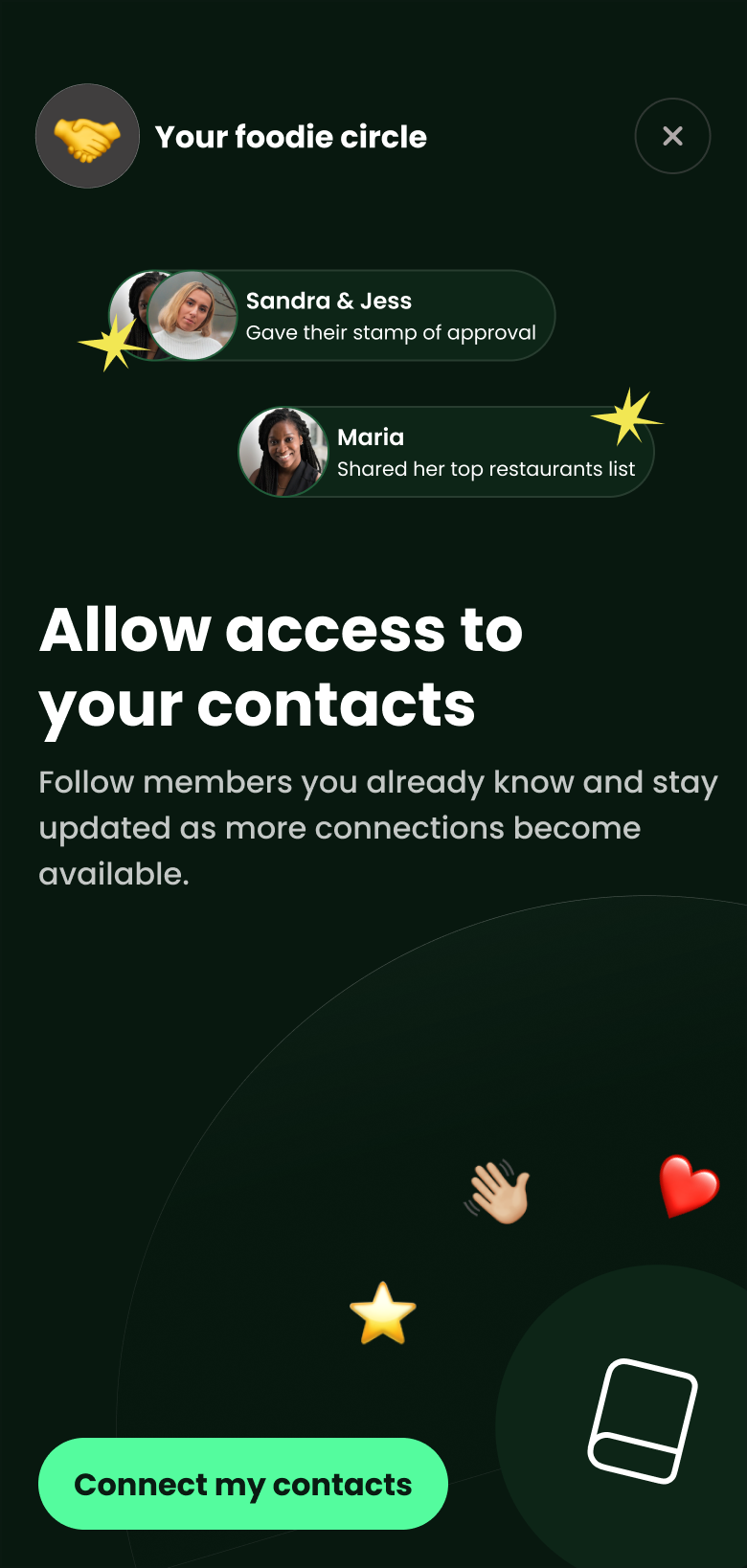Image resolution: width=747 pixels, height=1568 pixels.
Task: Select the gold star emoji
Action: (383, 1311)
